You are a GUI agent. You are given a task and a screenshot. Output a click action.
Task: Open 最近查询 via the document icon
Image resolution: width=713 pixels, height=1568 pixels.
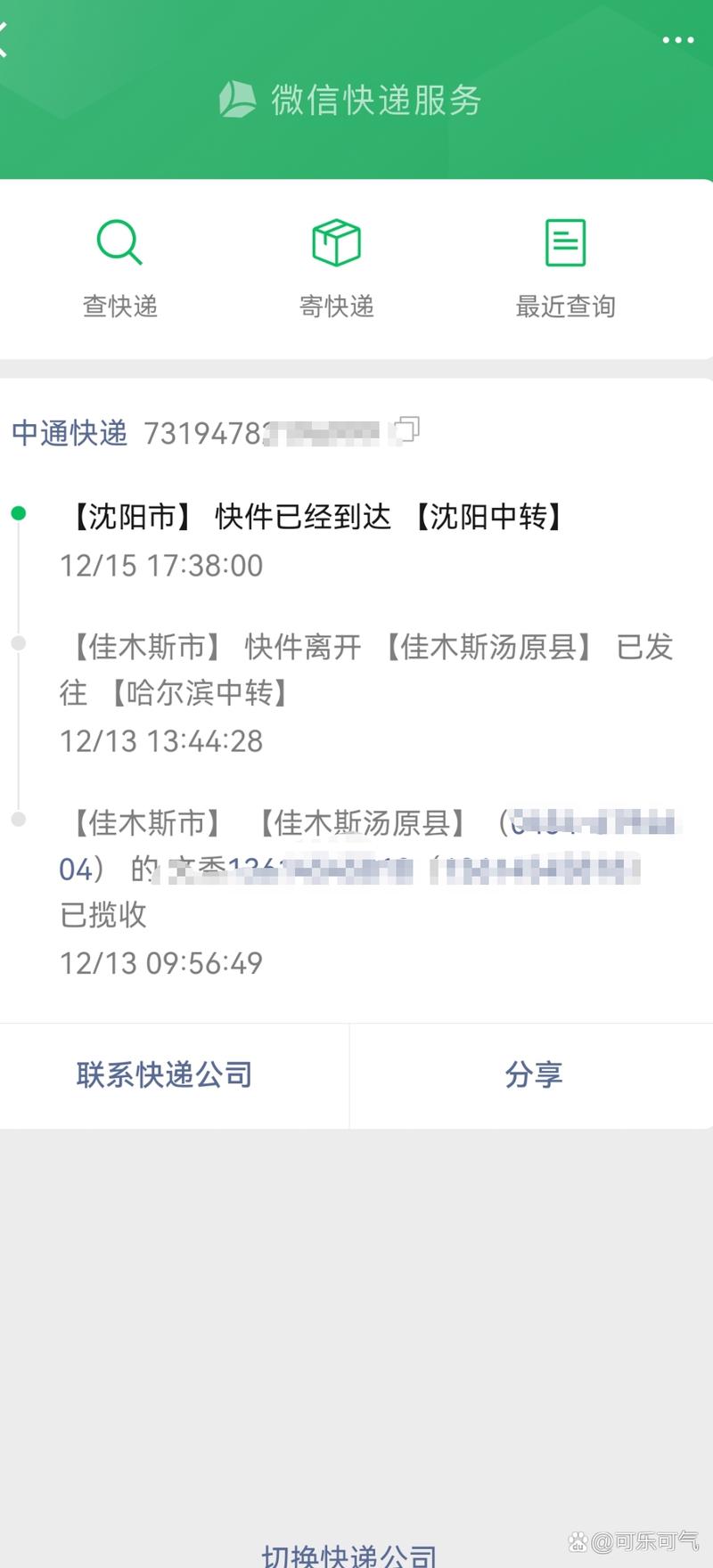(564, 242)
